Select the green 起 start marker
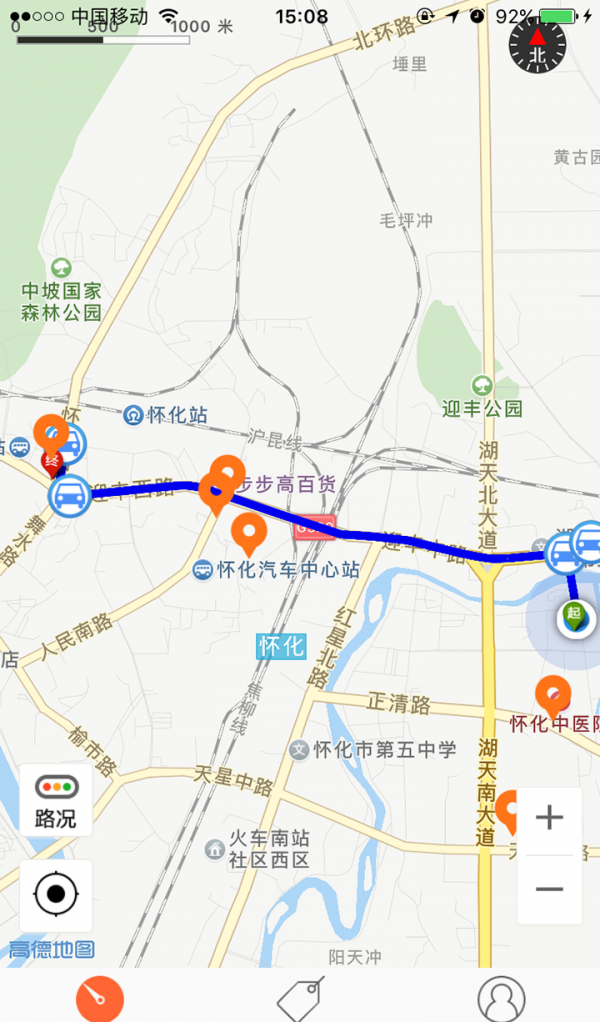Image resolution: width=600 pixels, height=1022 pixels. 574,614
